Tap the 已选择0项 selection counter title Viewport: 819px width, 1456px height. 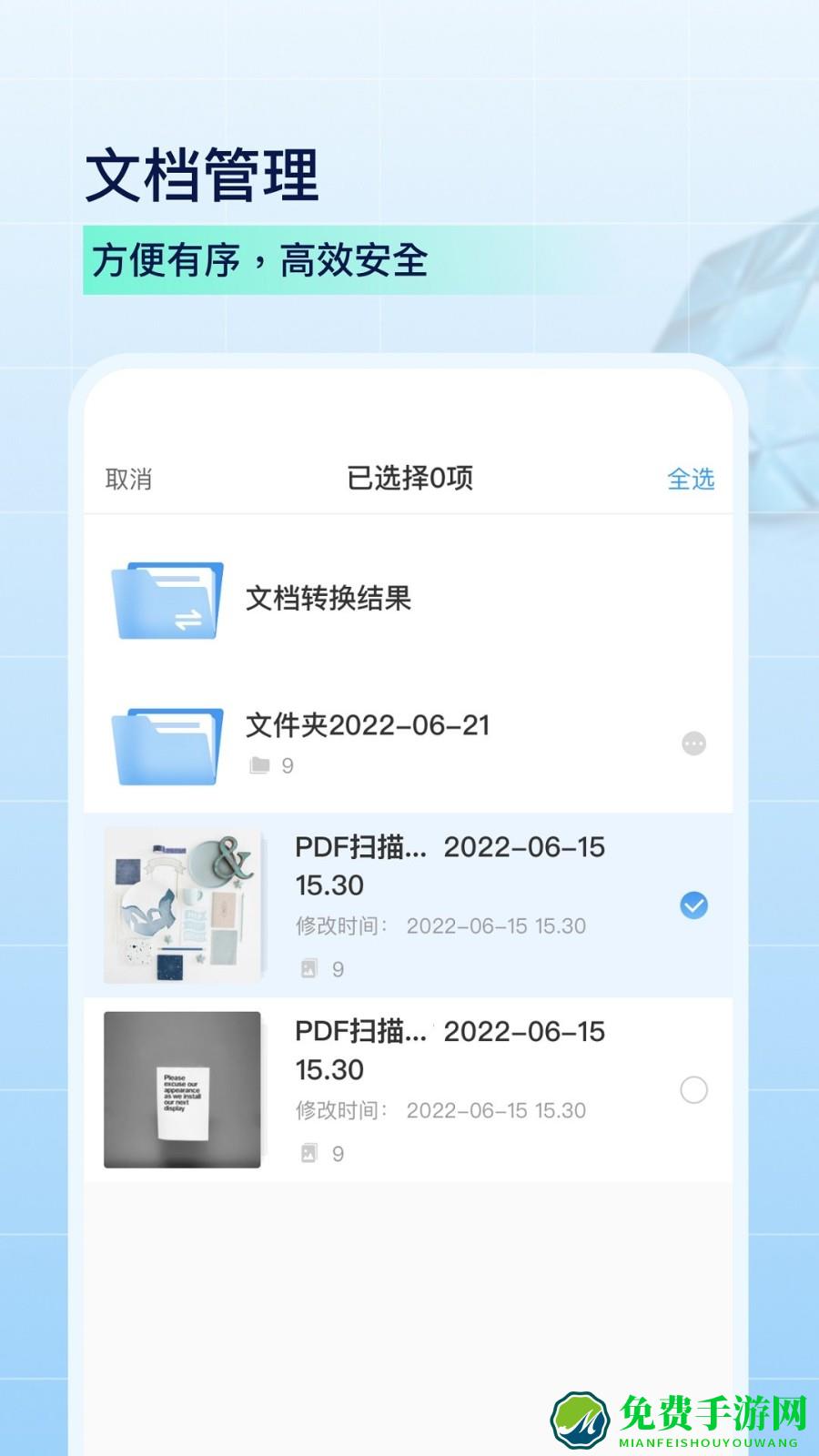coord(409,475)
